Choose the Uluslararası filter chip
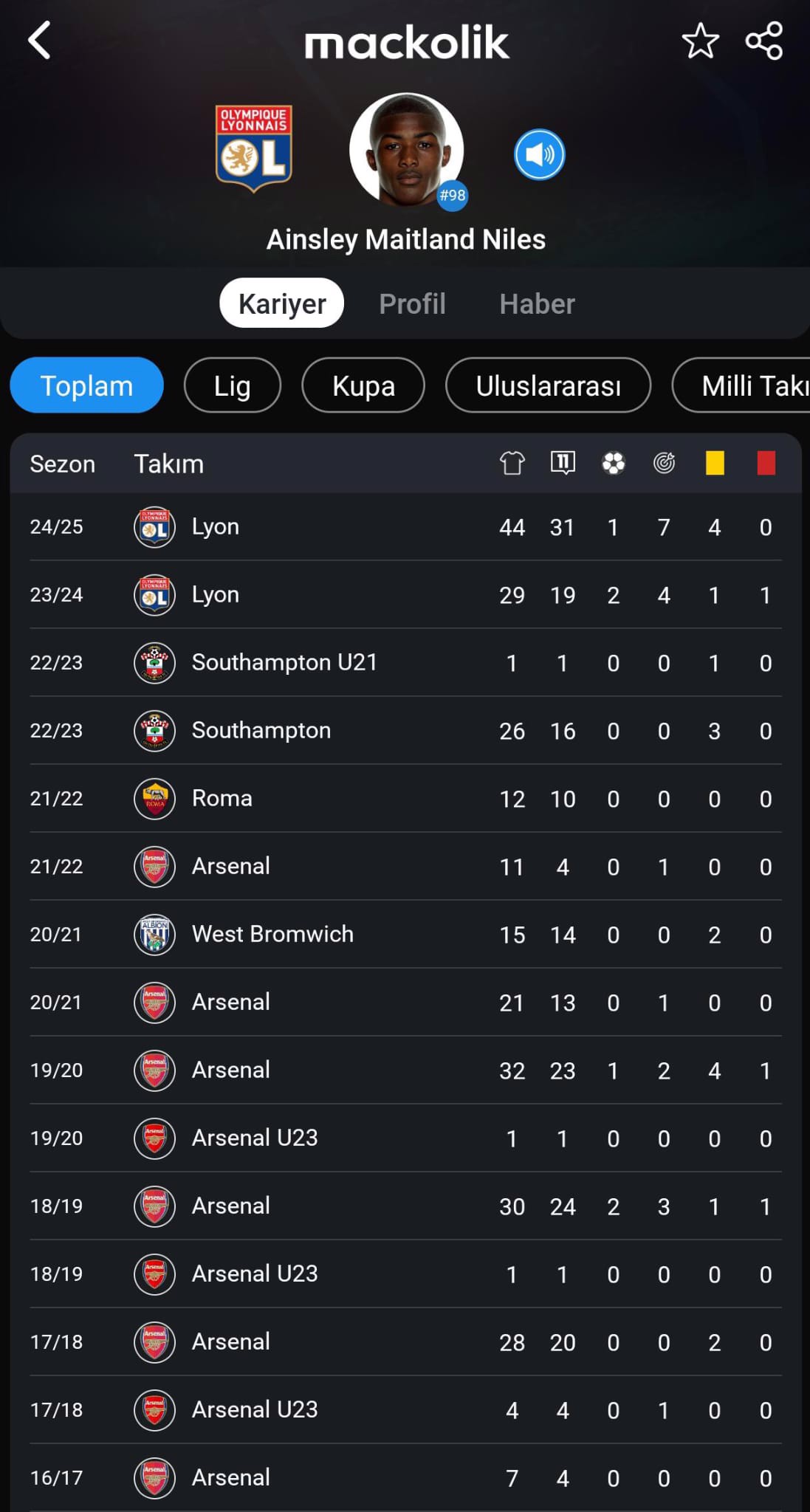 tap(548, 385)
